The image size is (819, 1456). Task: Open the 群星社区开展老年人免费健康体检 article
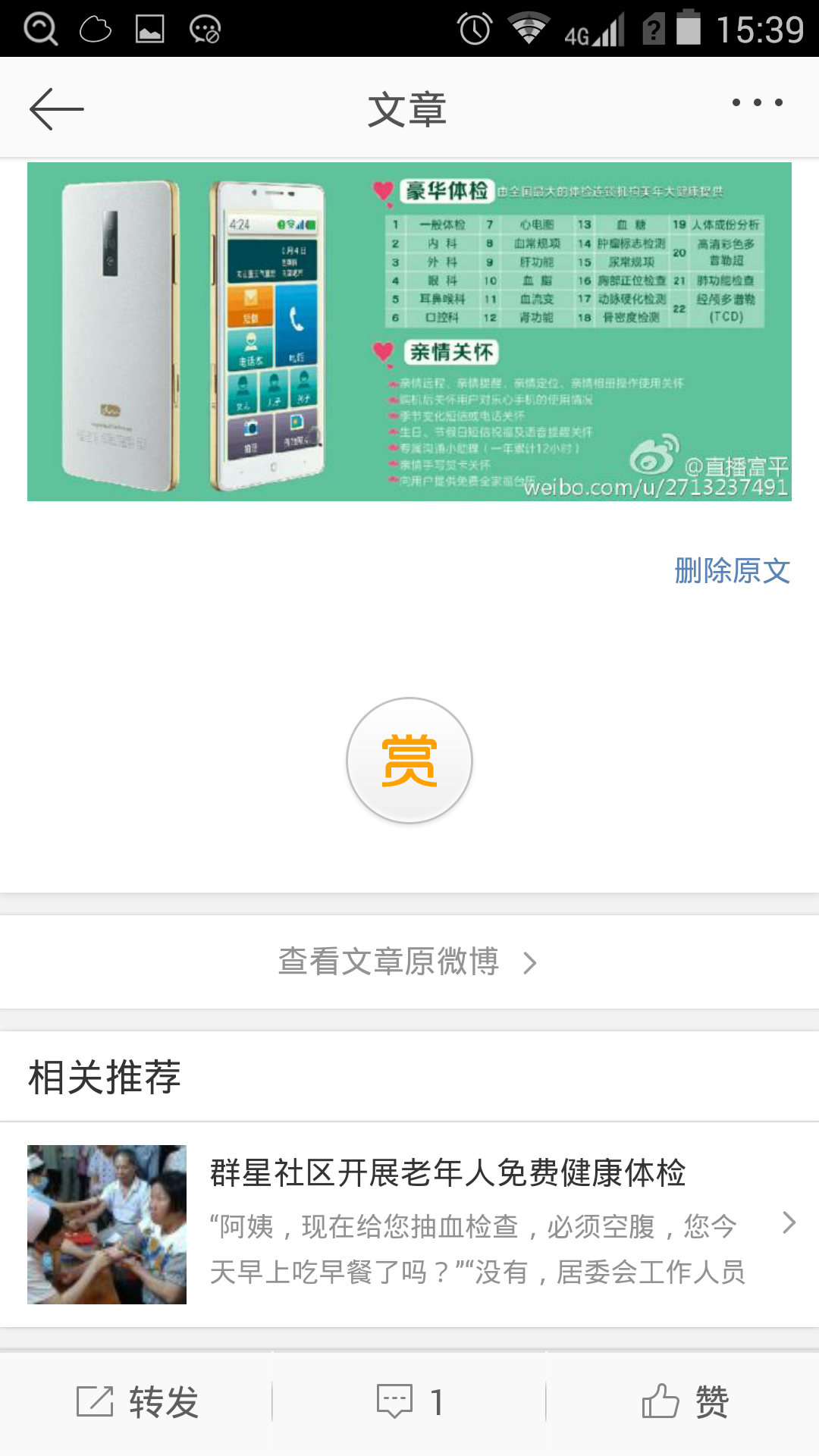tap(447, 1172)
